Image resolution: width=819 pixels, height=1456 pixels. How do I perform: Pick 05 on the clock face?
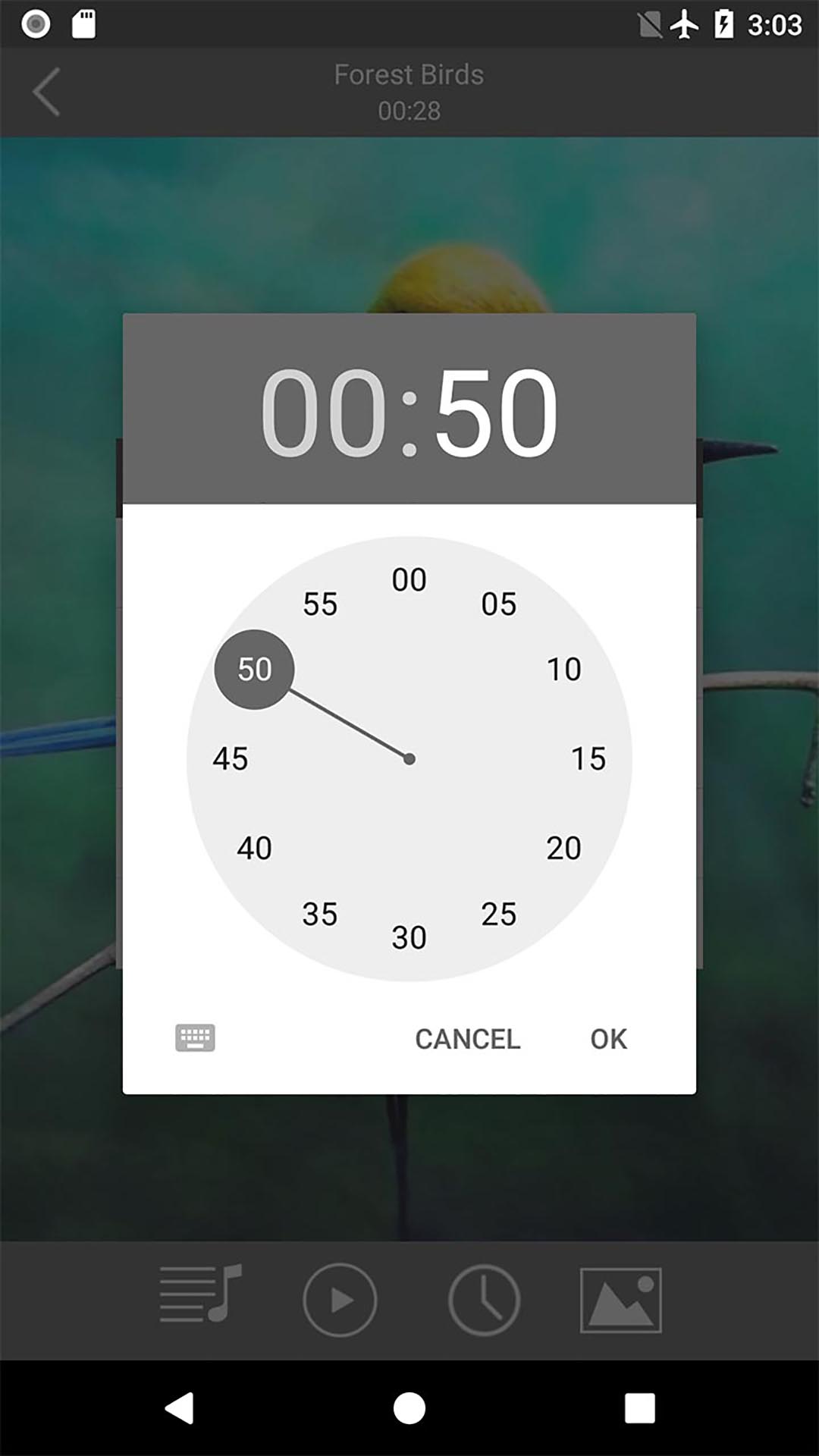498,604
